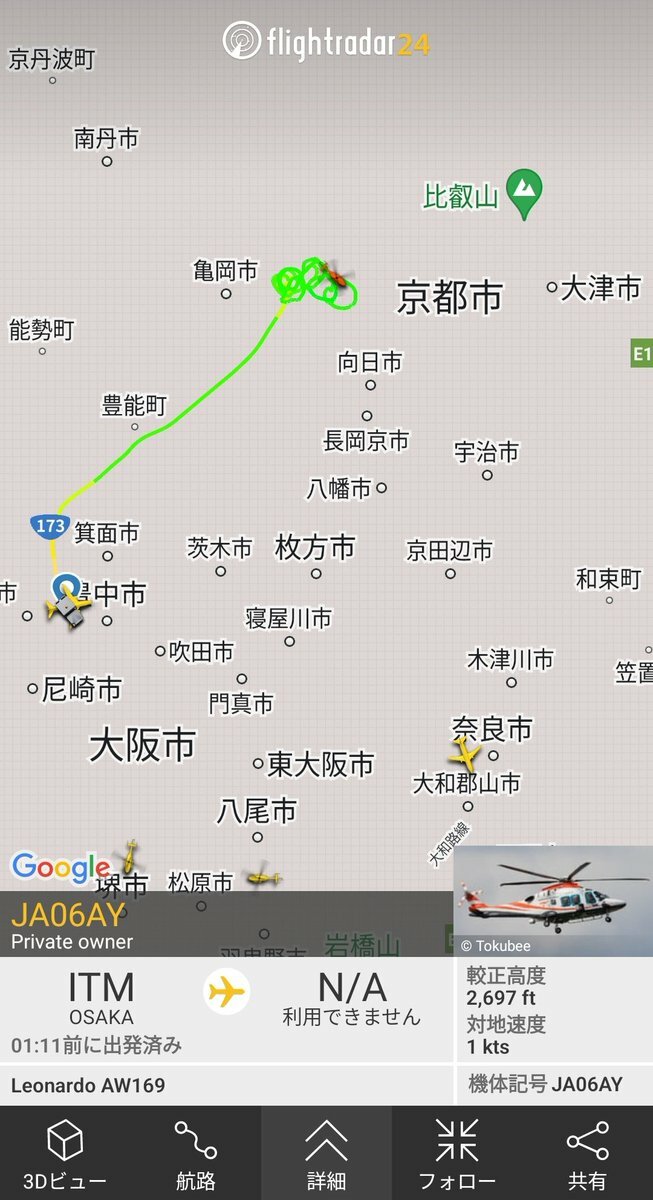Select the yellow helicopter near 堺市
This screenshot has height=1200, width=653.
pyautogui.click(x=128, y=856)
